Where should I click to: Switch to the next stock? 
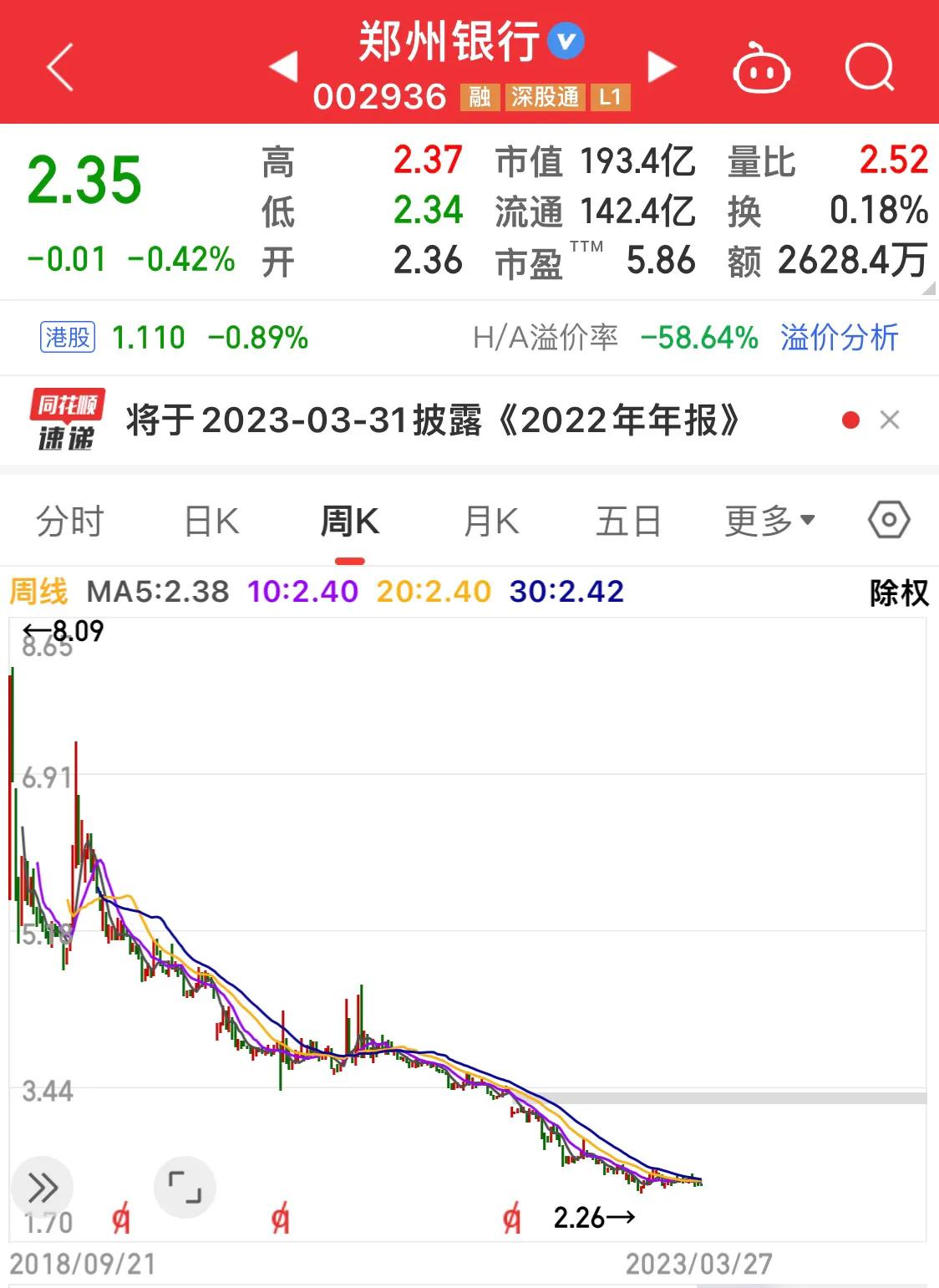click(x=661, y=67)
